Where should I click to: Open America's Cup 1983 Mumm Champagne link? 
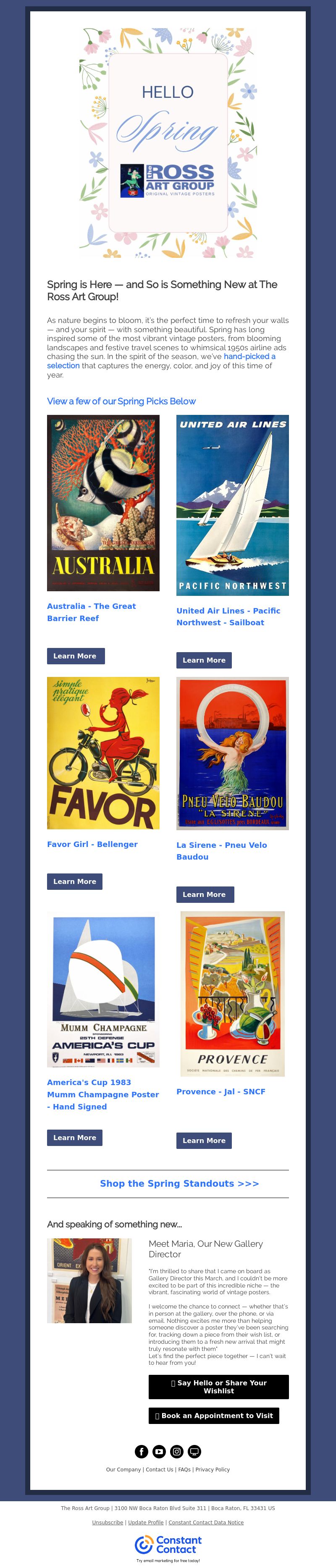click(x=102, y=1094)
